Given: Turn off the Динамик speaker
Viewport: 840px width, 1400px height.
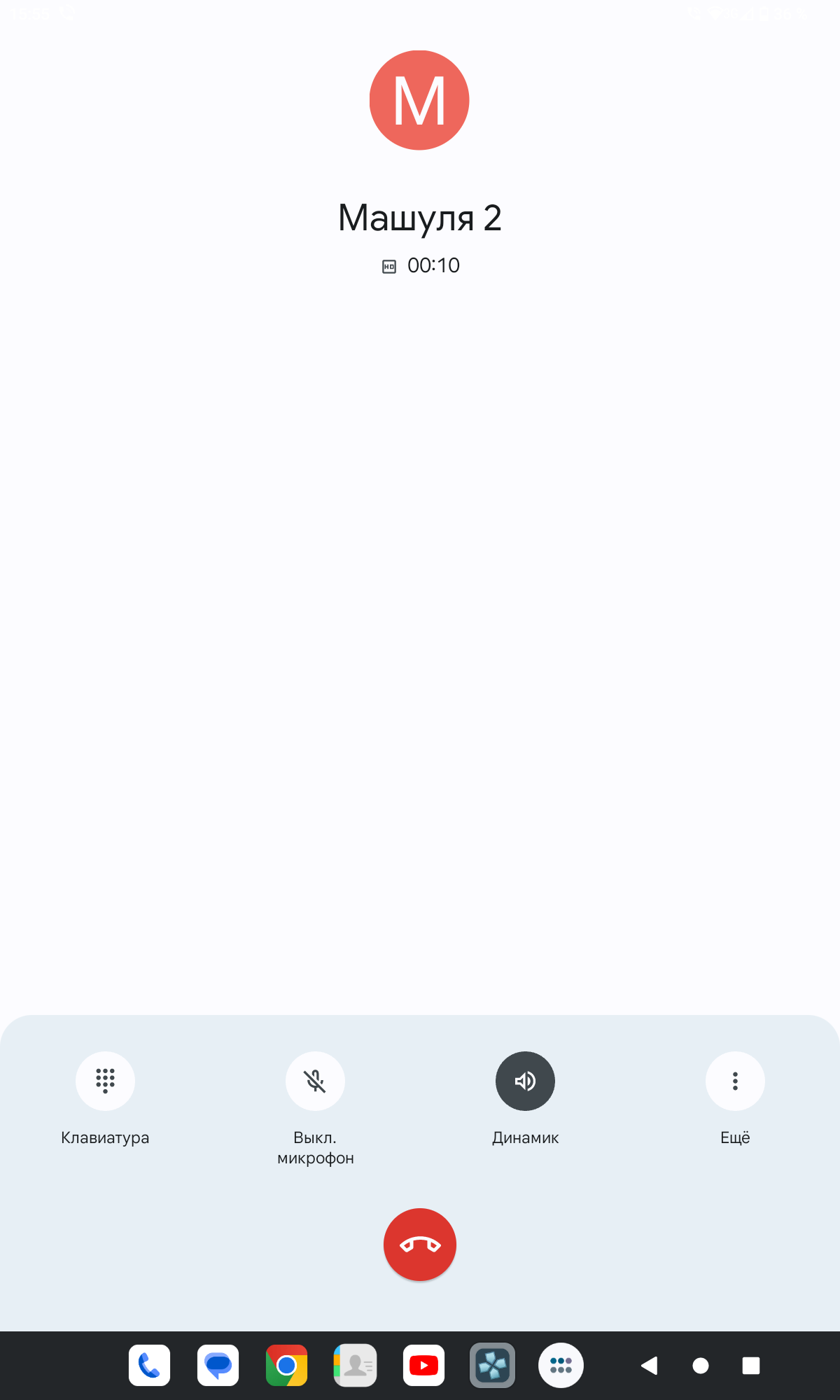Looking at the screenshot, I should coord(525,1081).
